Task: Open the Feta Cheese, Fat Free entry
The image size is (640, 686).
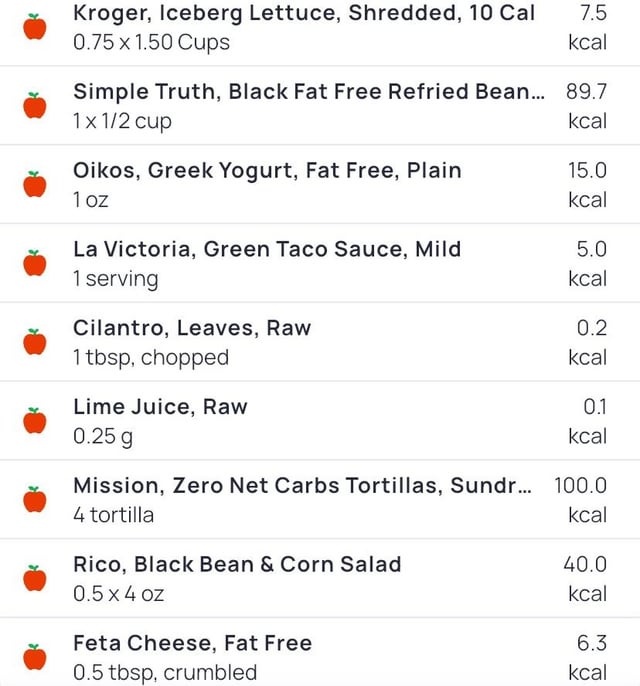Action: pyautogui.click(x=320, y=652)
